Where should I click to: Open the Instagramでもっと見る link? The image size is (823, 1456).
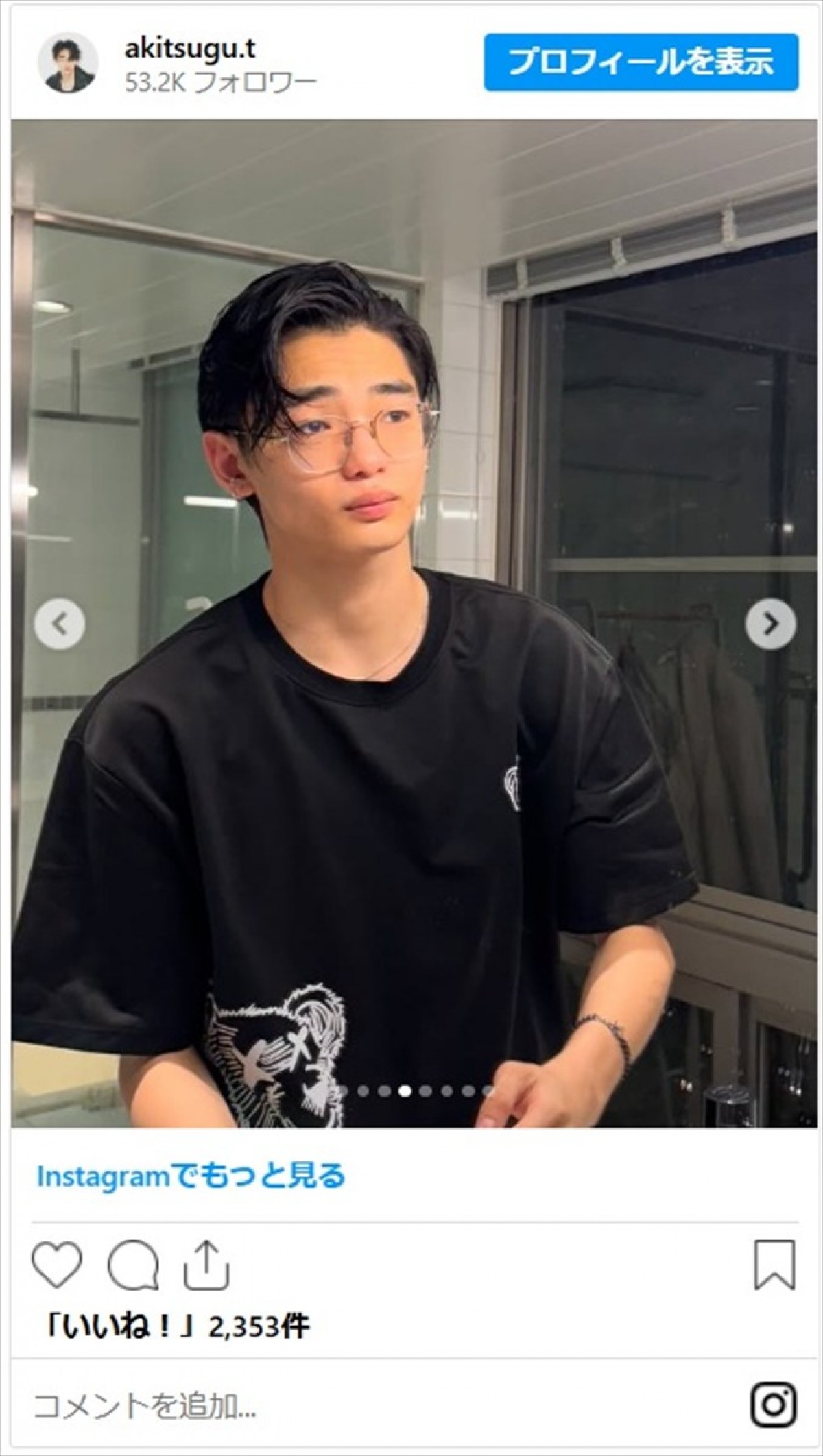191,1176
